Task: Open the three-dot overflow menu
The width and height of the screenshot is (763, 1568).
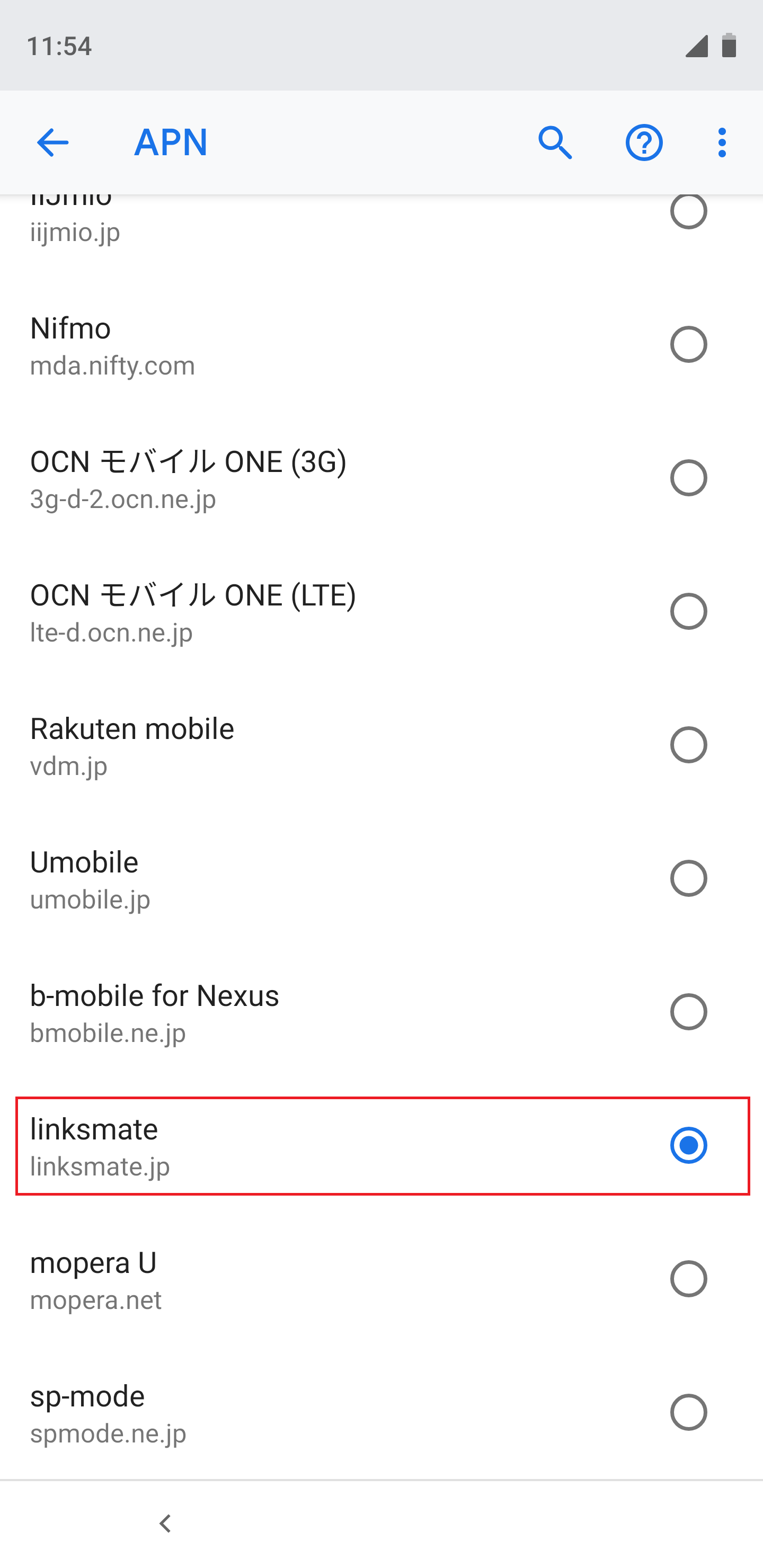Action: click(x=721, y=142)
